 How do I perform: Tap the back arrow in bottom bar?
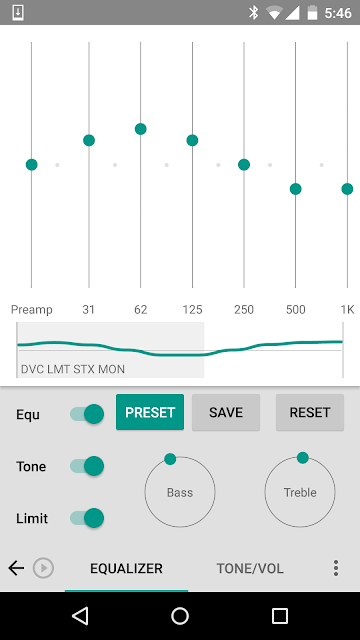pyautogui.click(x=16, y=568)
